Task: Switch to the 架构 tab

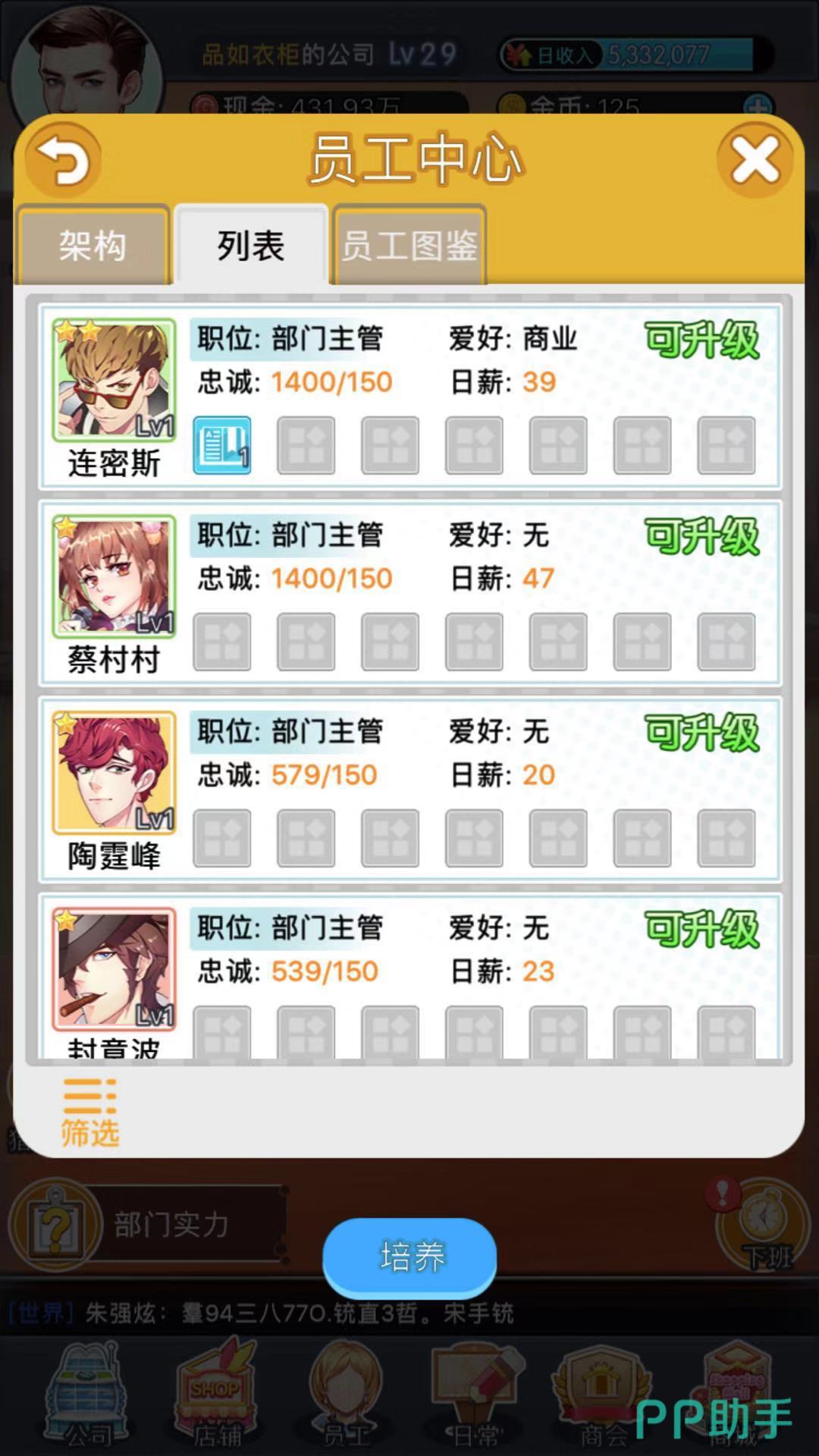Action: pyautogui.click(x=93, y=246)
